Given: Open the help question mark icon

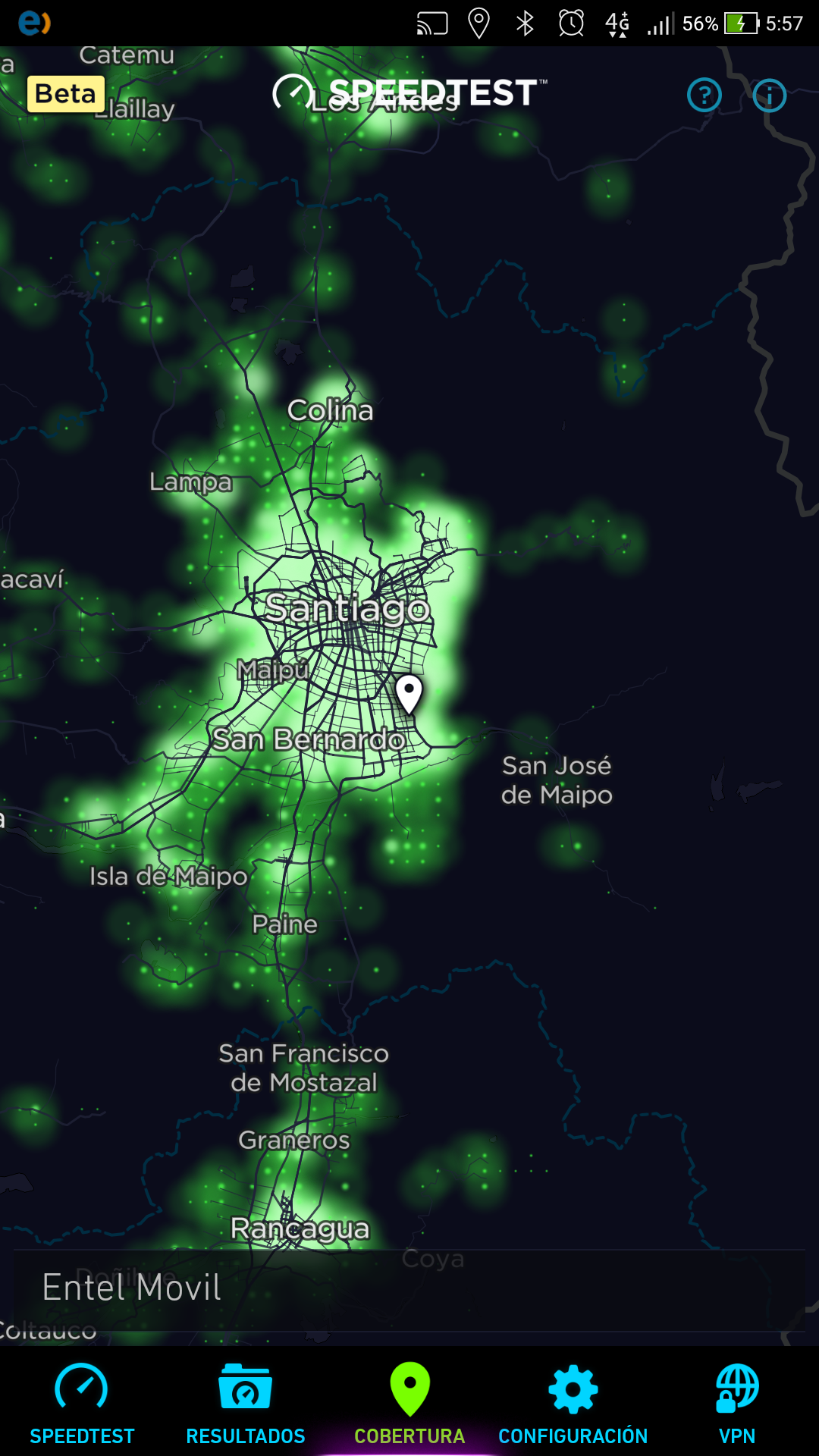Looking at the screenshot, I should point(704,96).
